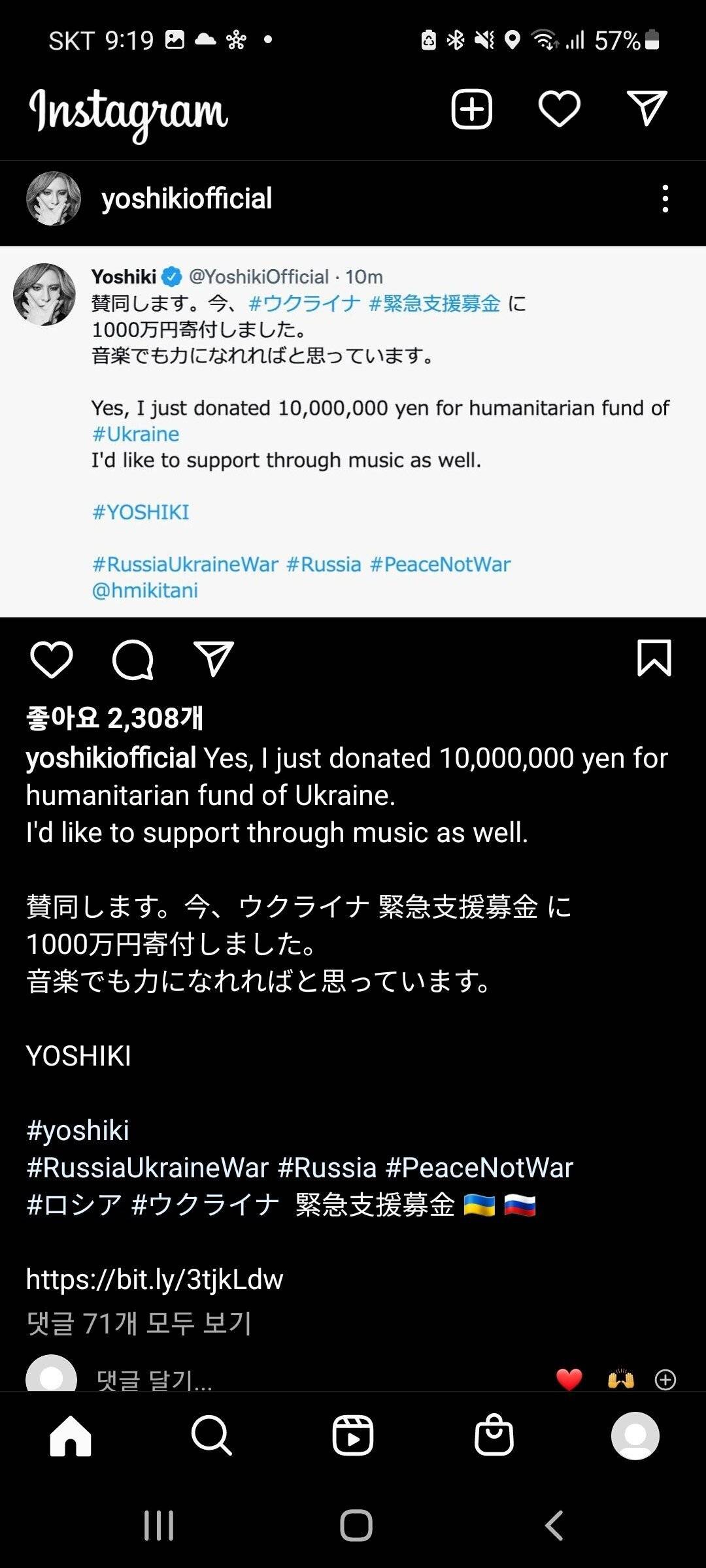Share the post via paper plane icon
Image resolution: width=706 pixels, height=1568 pixels.
click(x=214, y=659)
